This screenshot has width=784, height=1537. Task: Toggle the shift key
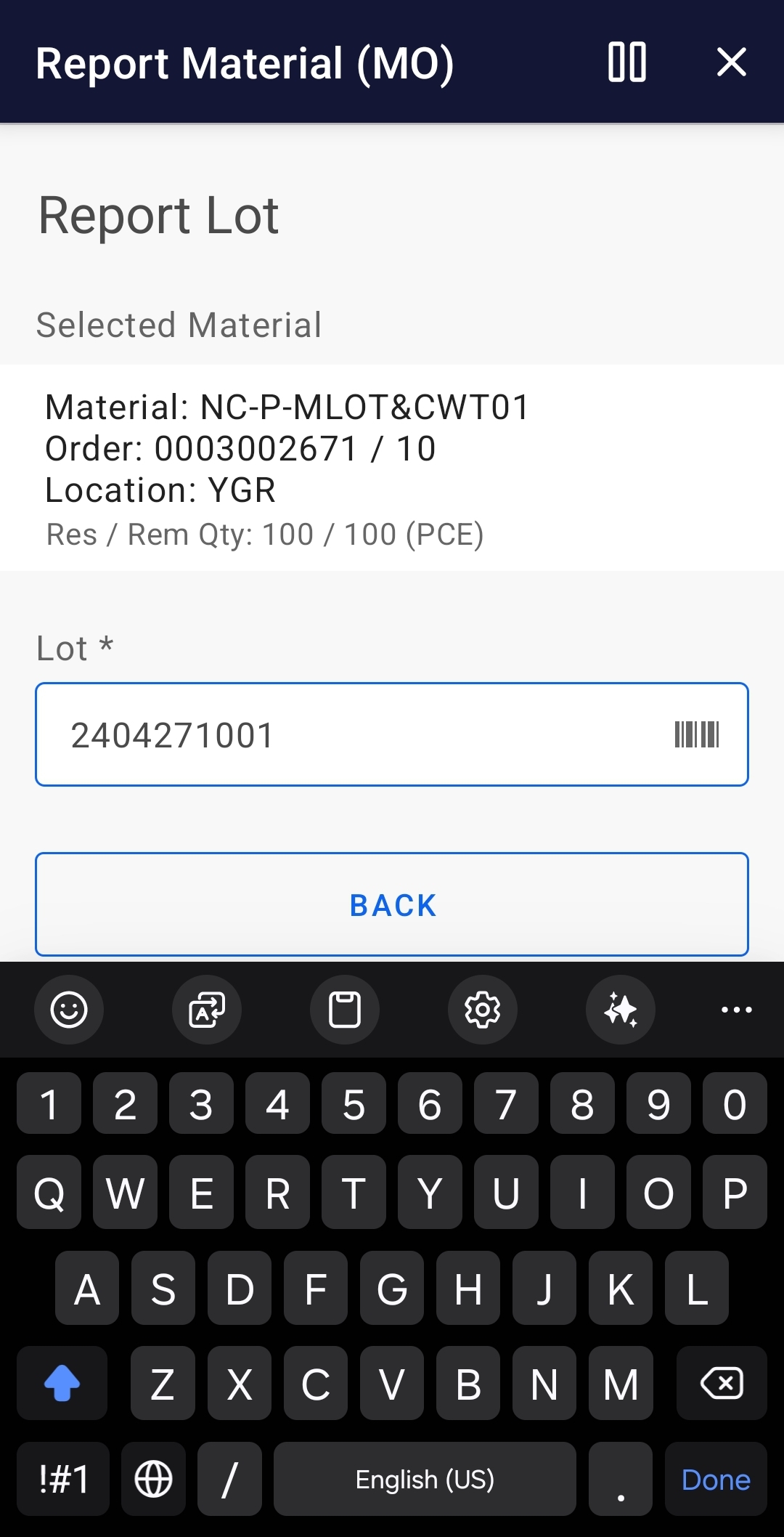tap(62, 1383)
